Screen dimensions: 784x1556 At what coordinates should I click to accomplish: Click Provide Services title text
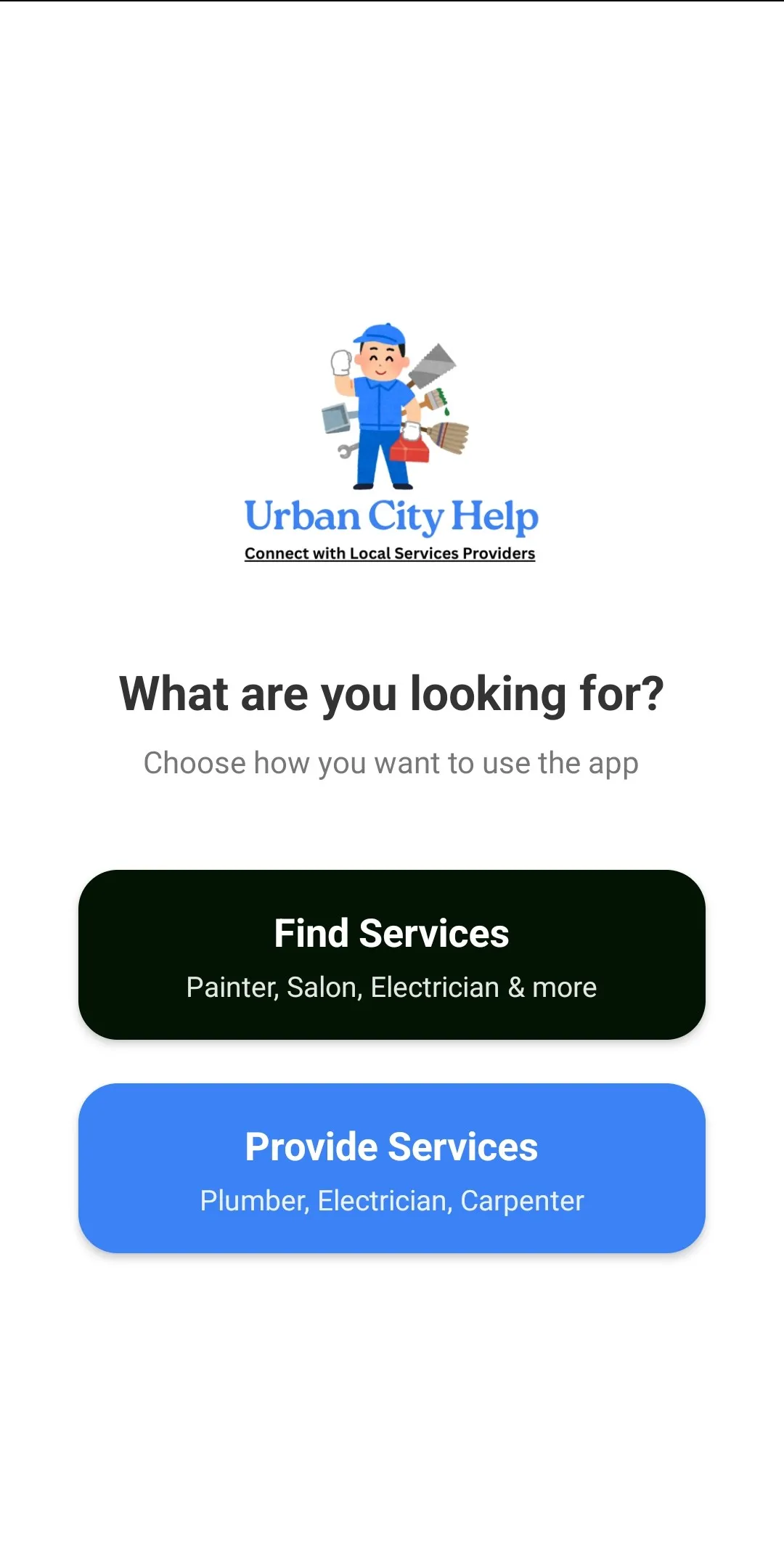(391, 1146)
